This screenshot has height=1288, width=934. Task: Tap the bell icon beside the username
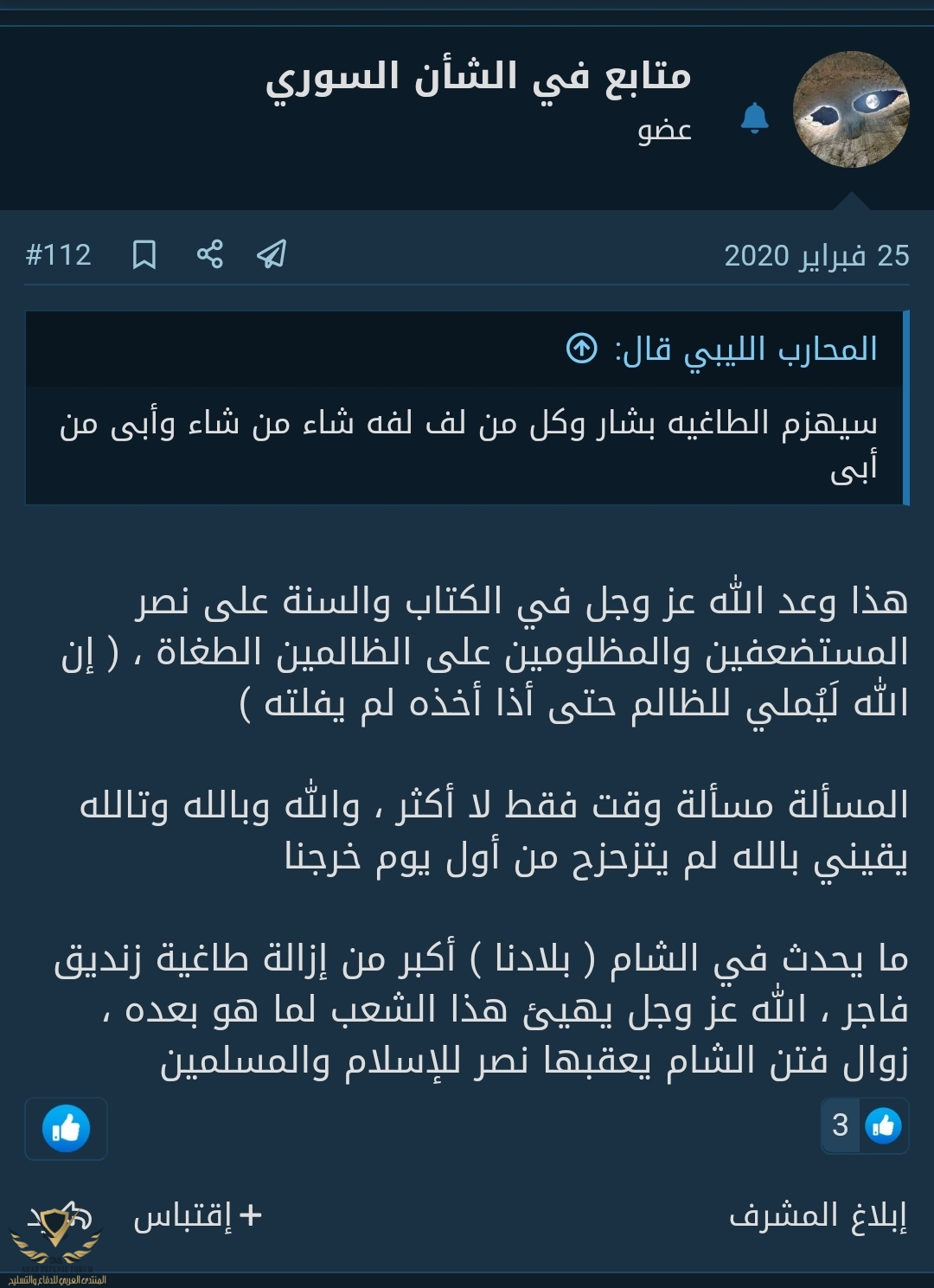click(754, 118)
